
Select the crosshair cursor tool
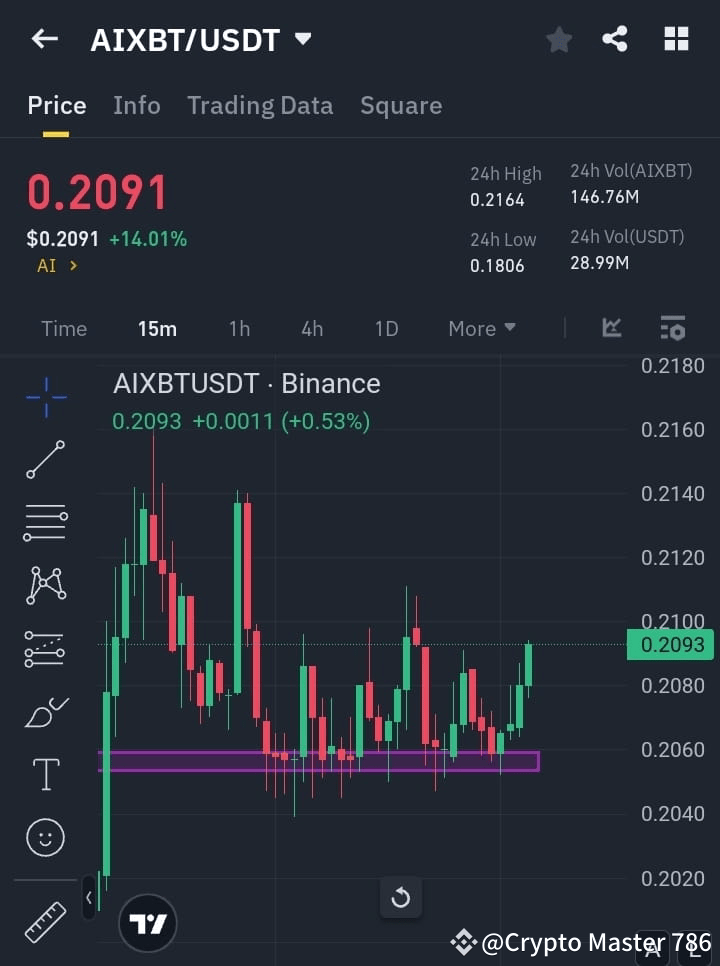click(45, 397)
